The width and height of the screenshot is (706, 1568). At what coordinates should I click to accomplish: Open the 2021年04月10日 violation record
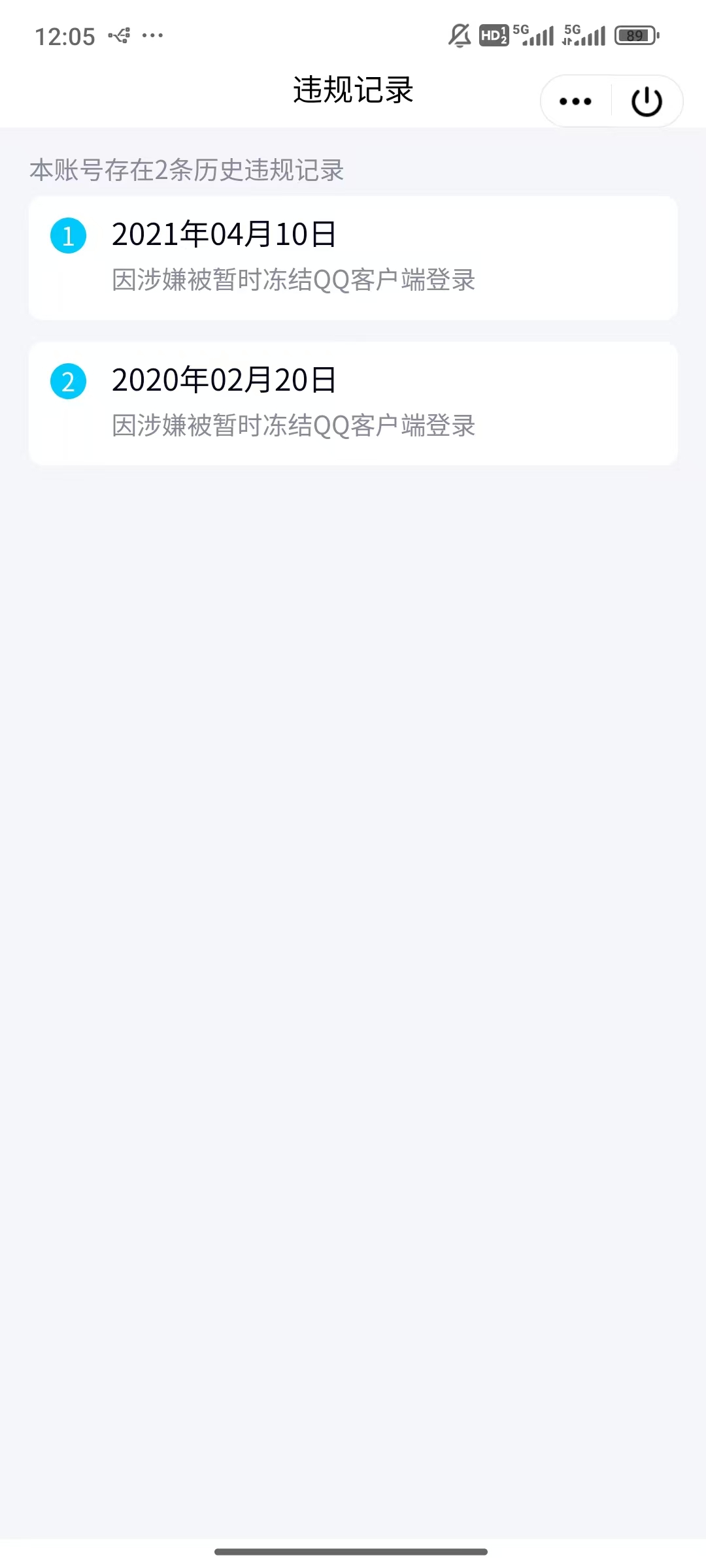click(x=353, y=257)
